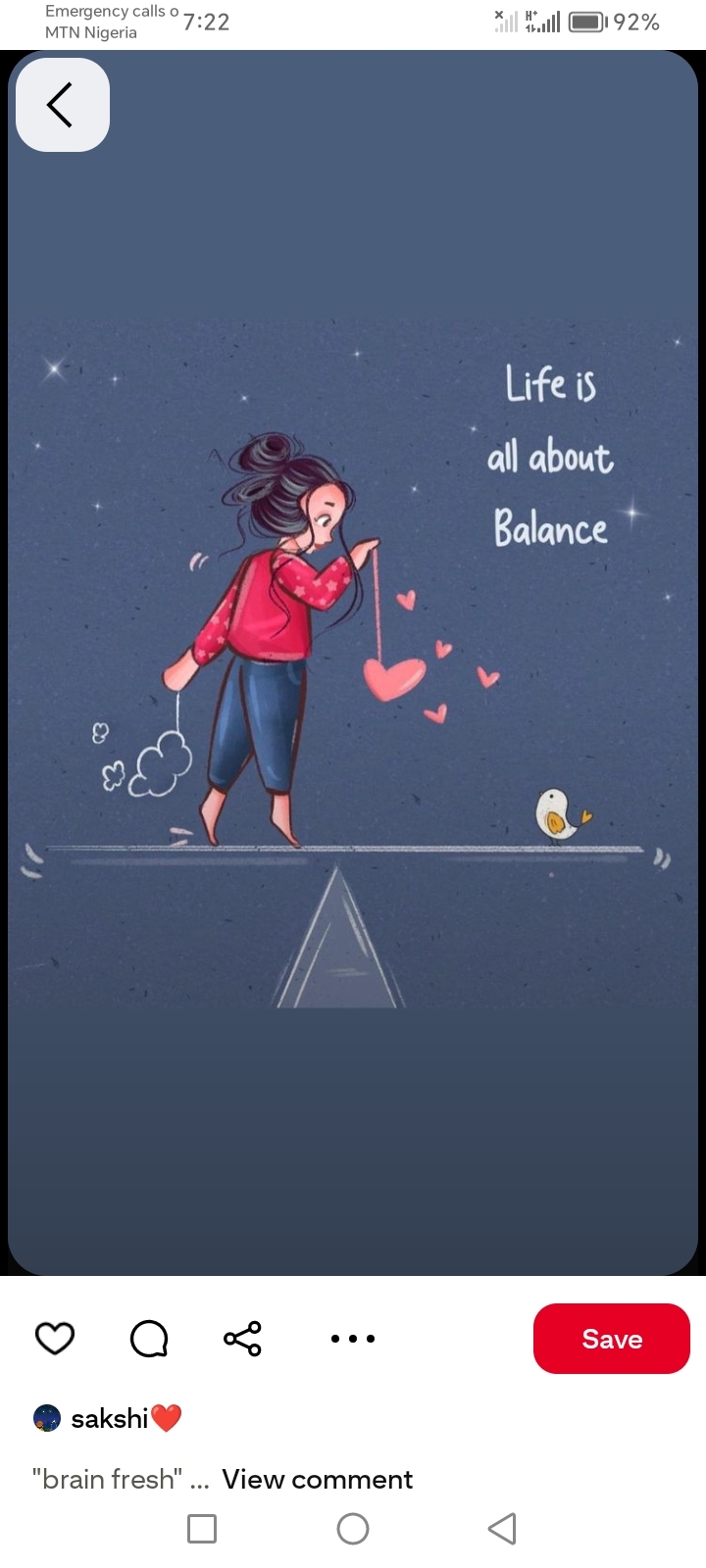Tap the system home button
This screenshot has height=1568, width=706.
tap(353, 1529)
